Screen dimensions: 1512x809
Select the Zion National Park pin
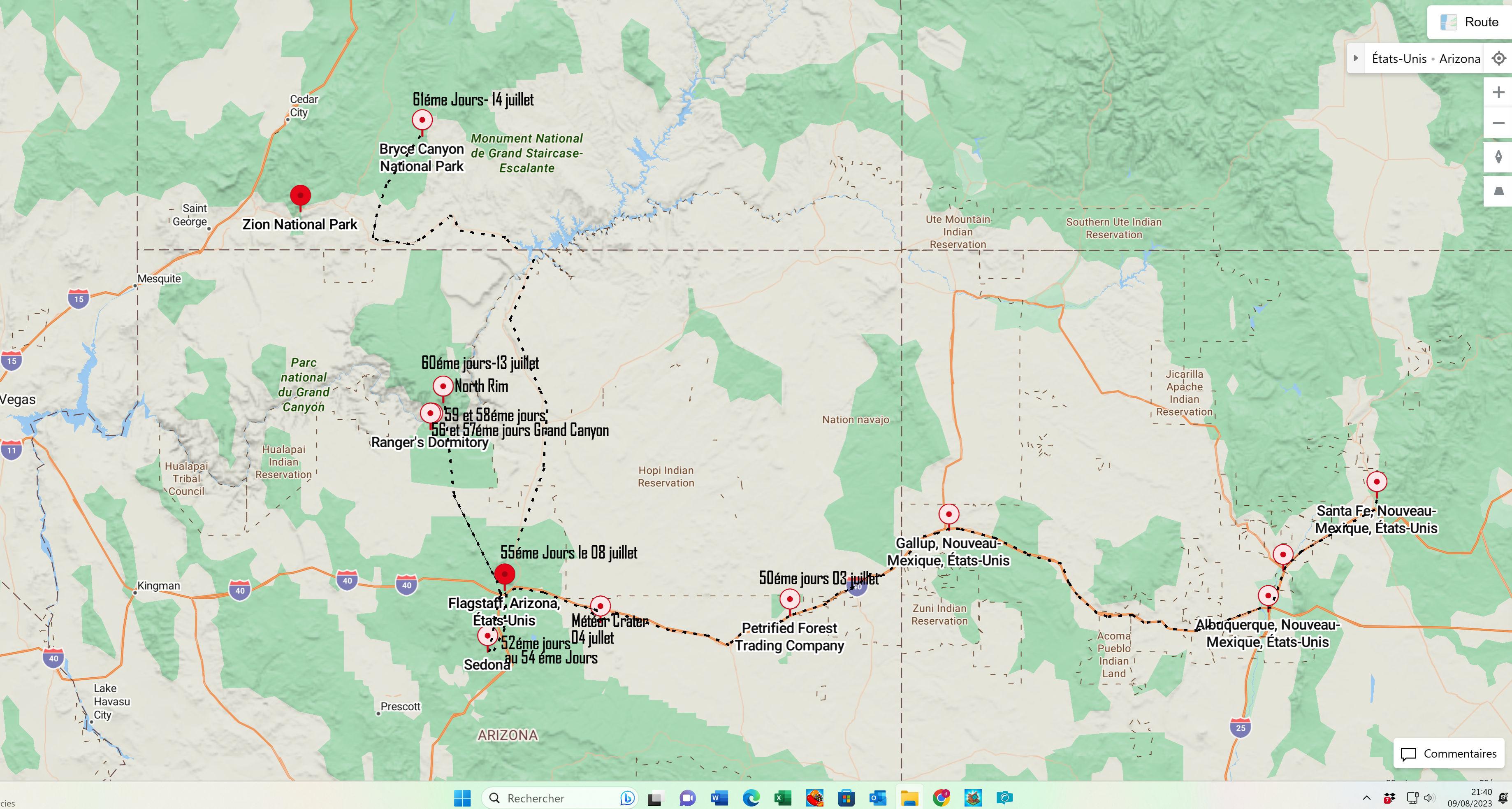pyautogui.click(x=301, y=196)
